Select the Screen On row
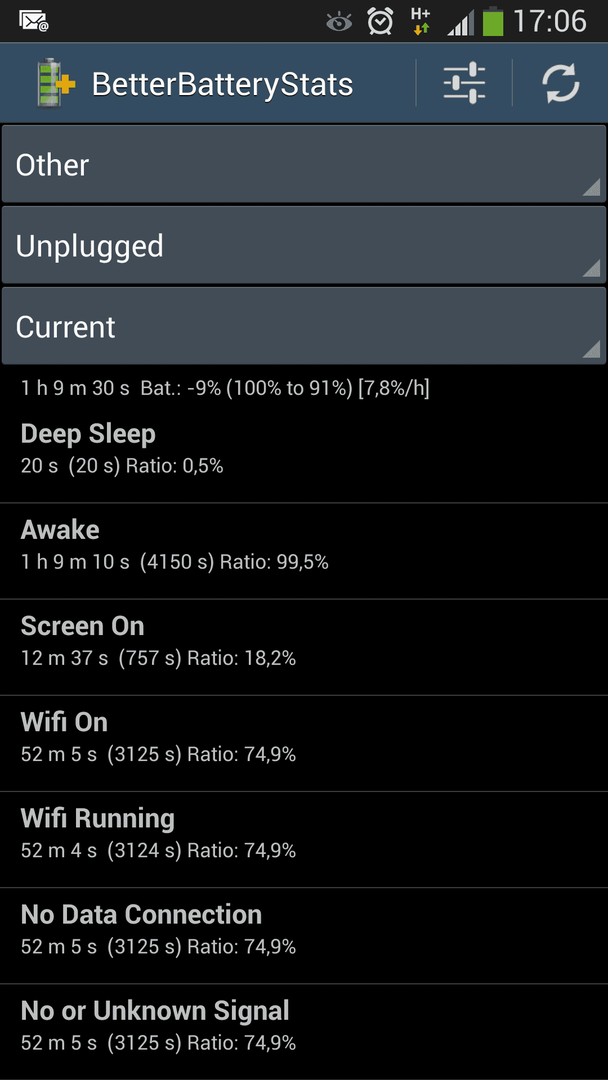This screenshot has height=1080, width=608. click(304, 647)
